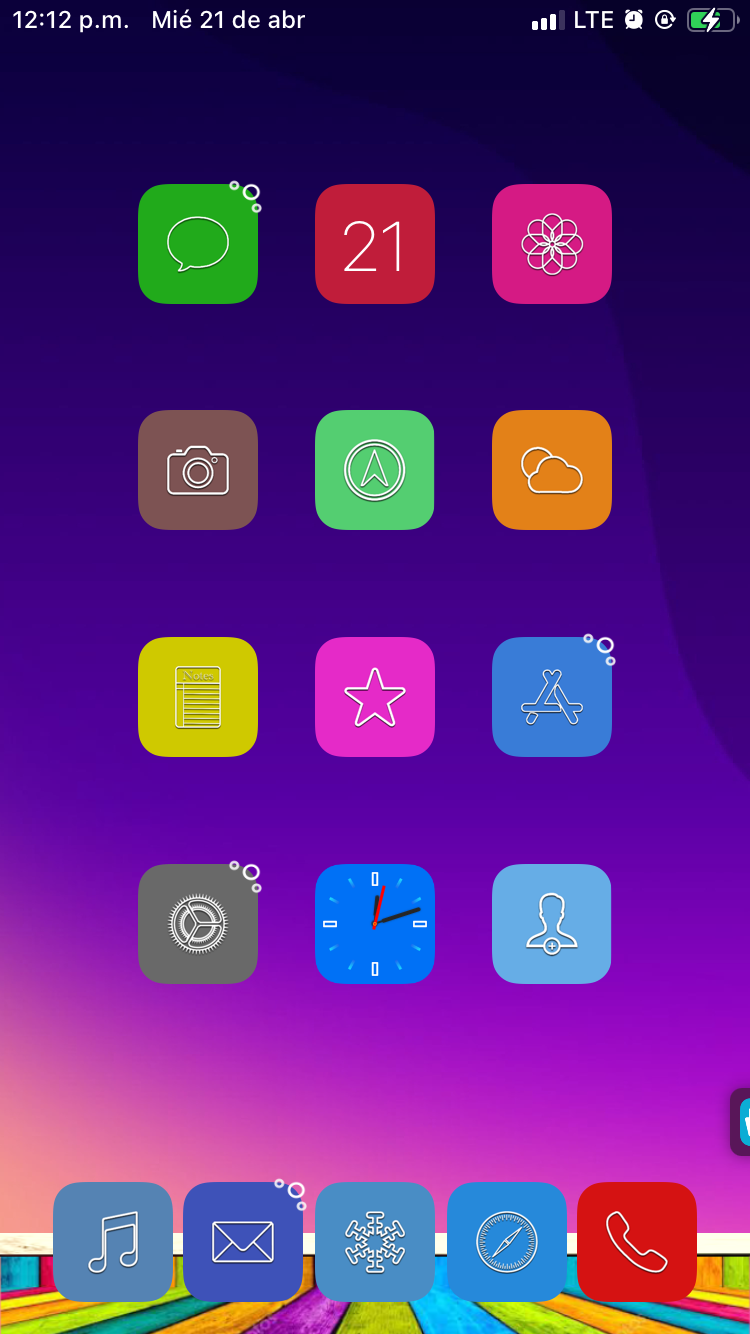Open the Messages app
Image resolution: width=750 pixels, height=1334 pixels.
[198, 244]
